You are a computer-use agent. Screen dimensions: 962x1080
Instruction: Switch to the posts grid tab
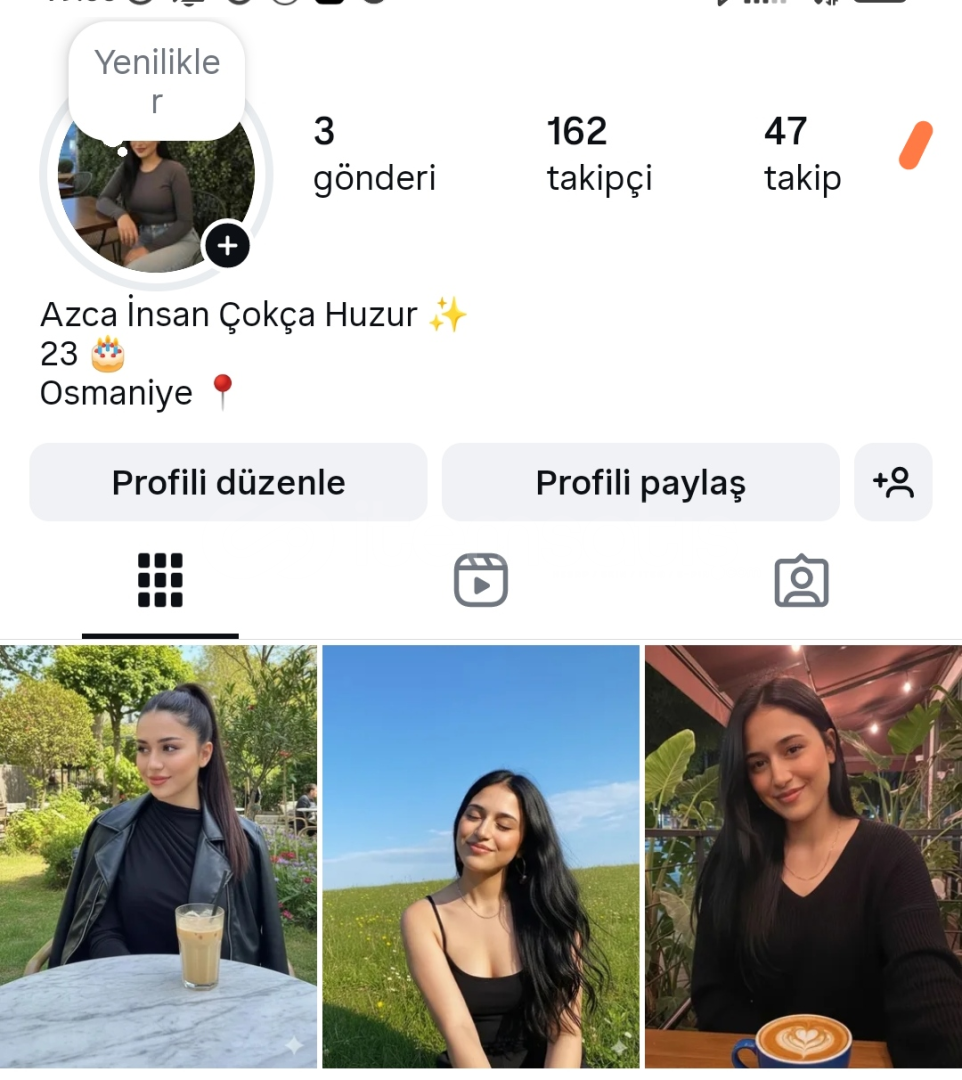pyautogui.click(x=160, y=581)
